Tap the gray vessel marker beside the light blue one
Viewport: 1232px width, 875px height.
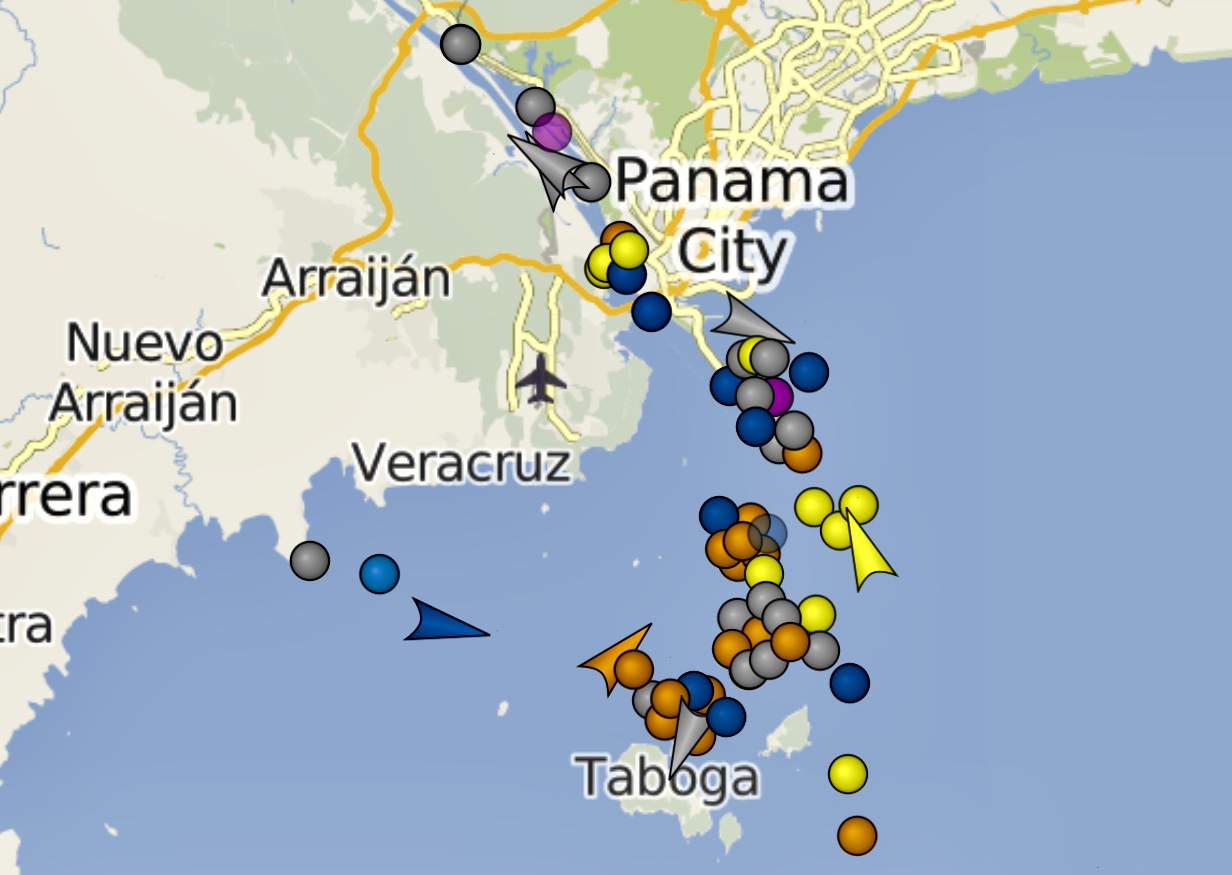click(310, 561)
